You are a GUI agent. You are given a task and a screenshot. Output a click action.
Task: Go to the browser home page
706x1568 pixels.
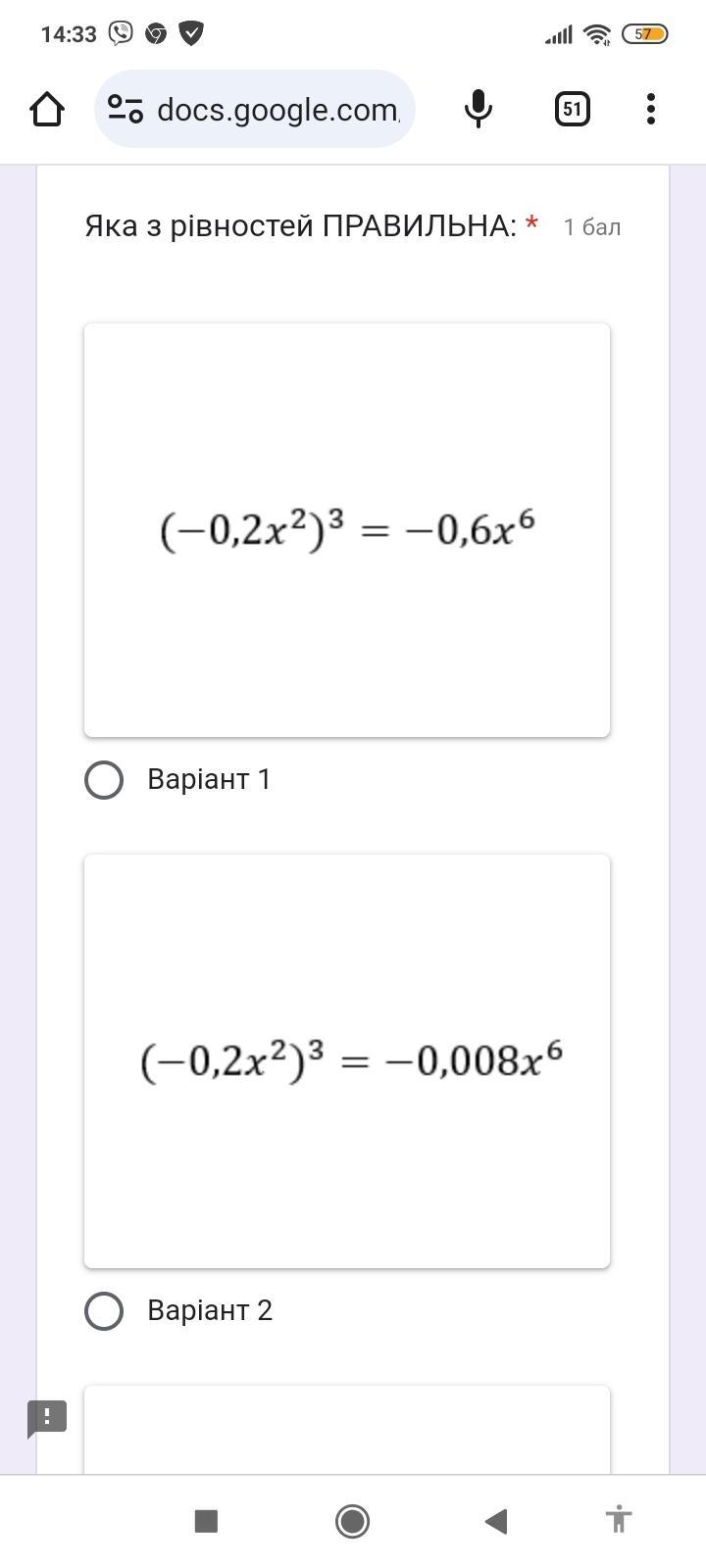[x=47, y=109]
